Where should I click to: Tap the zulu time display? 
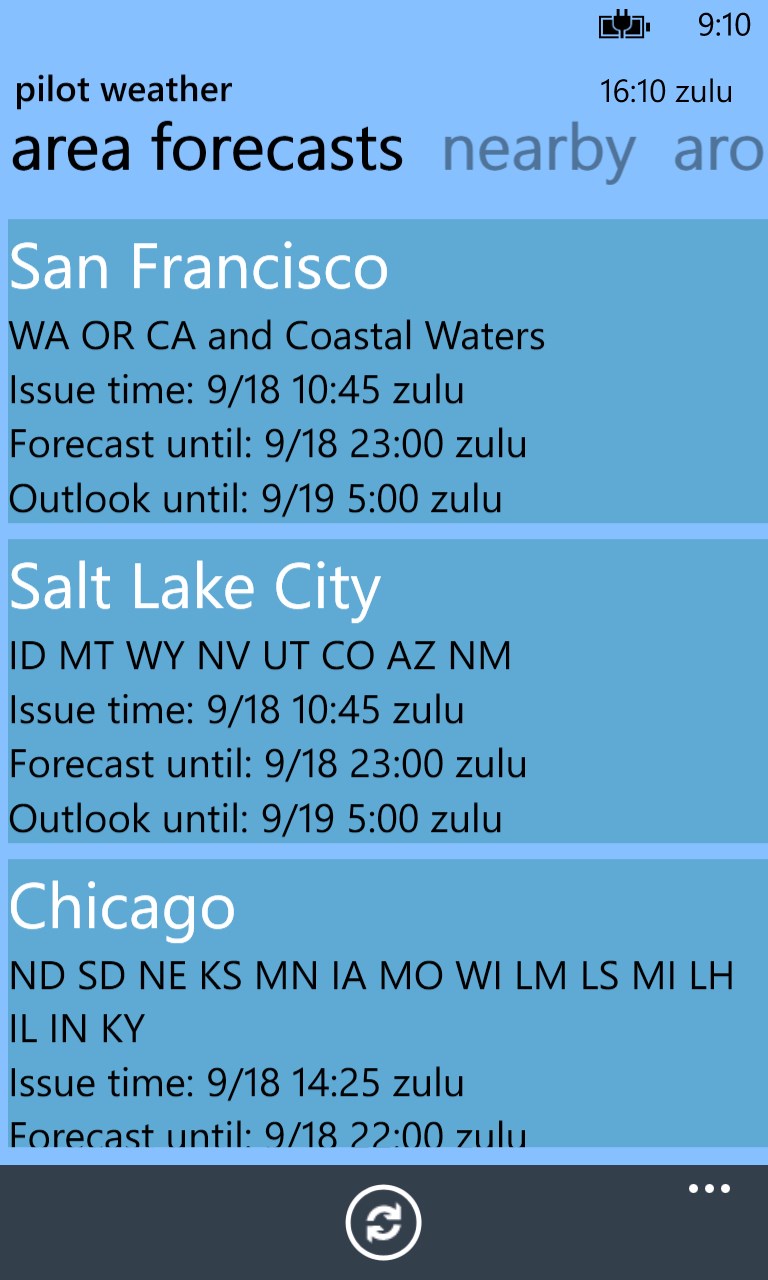pyautogui.click(x=666, y=91)
